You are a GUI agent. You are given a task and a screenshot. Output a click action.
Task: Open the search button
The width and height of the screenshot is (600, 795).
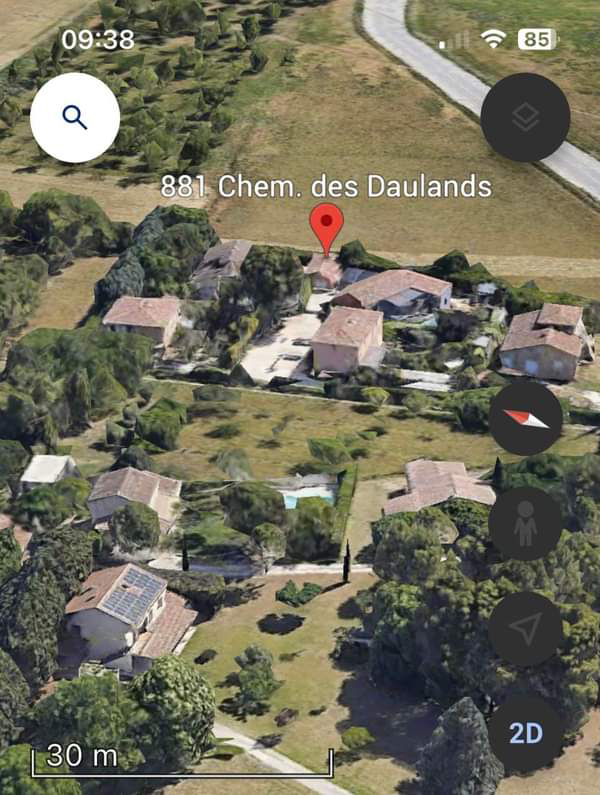point(75,118)
